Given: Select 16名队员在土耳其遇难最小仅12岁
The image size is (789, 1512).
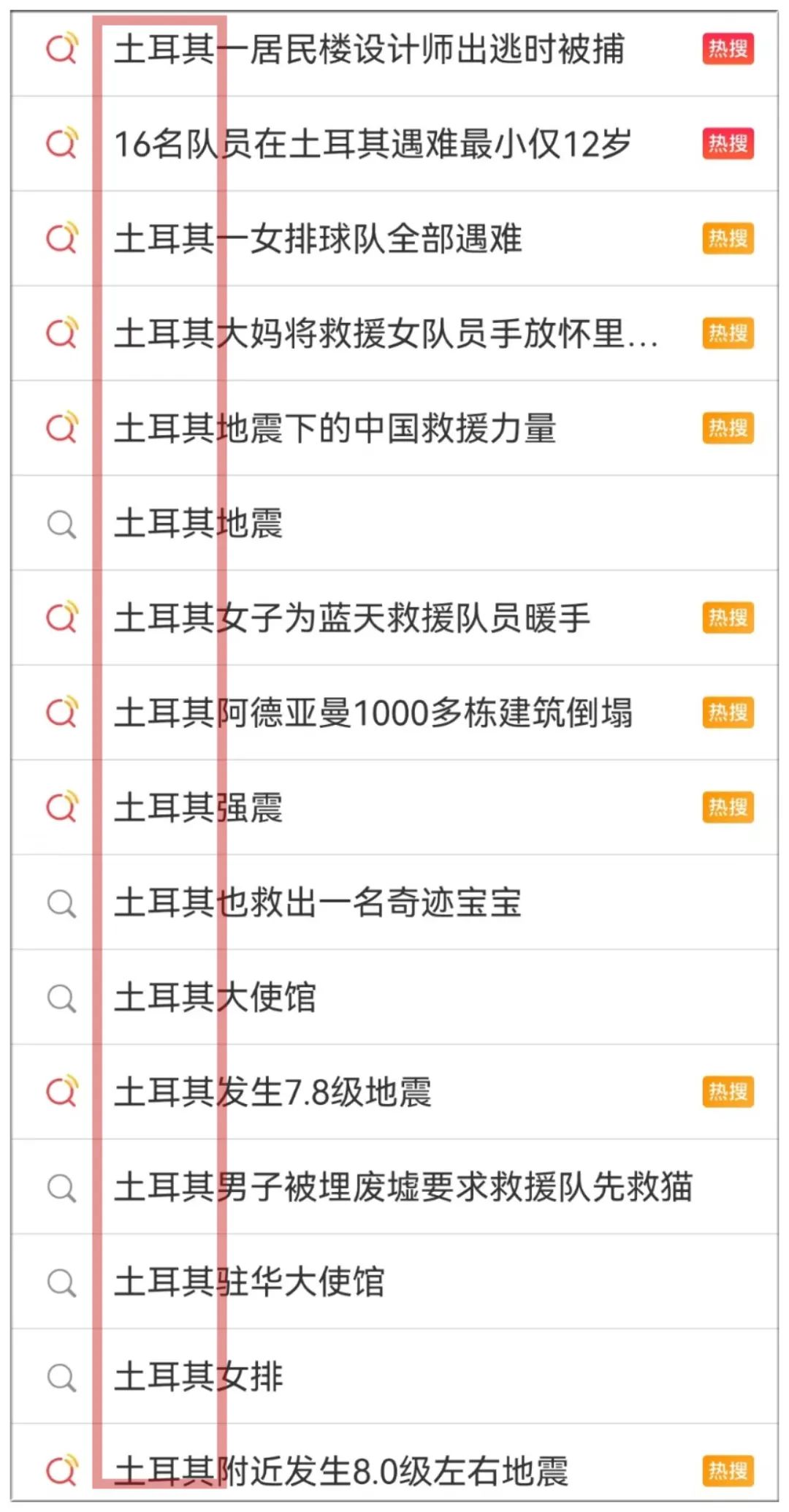Looking at the screenshot, I should [373, 144].
